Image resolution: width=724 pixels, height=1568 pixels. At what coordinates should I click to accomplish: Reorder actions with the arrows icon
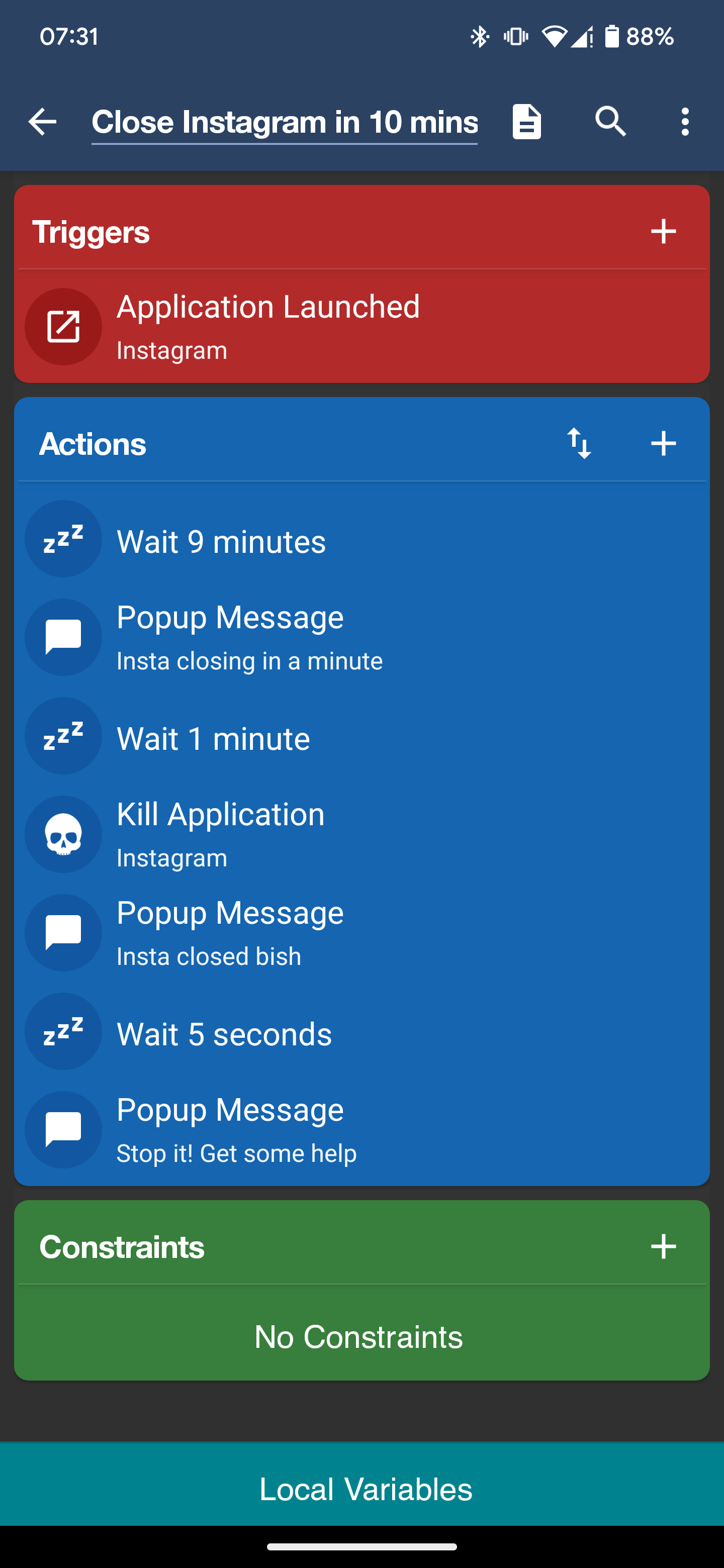(x=579, y=444)
